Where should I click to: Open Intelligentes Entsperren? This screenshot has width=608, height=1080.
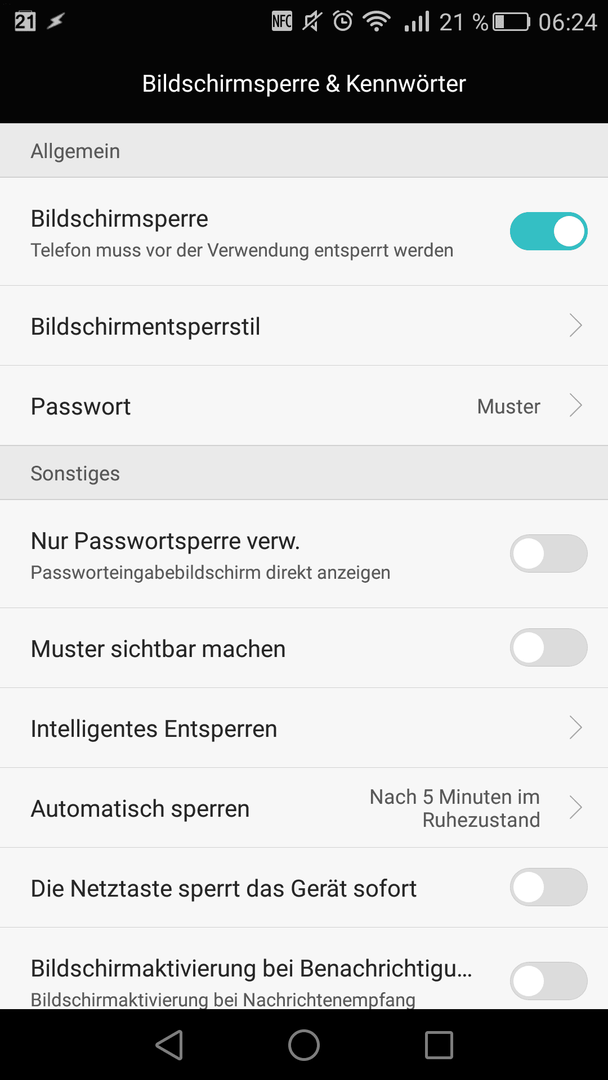[x=304, y=728]
